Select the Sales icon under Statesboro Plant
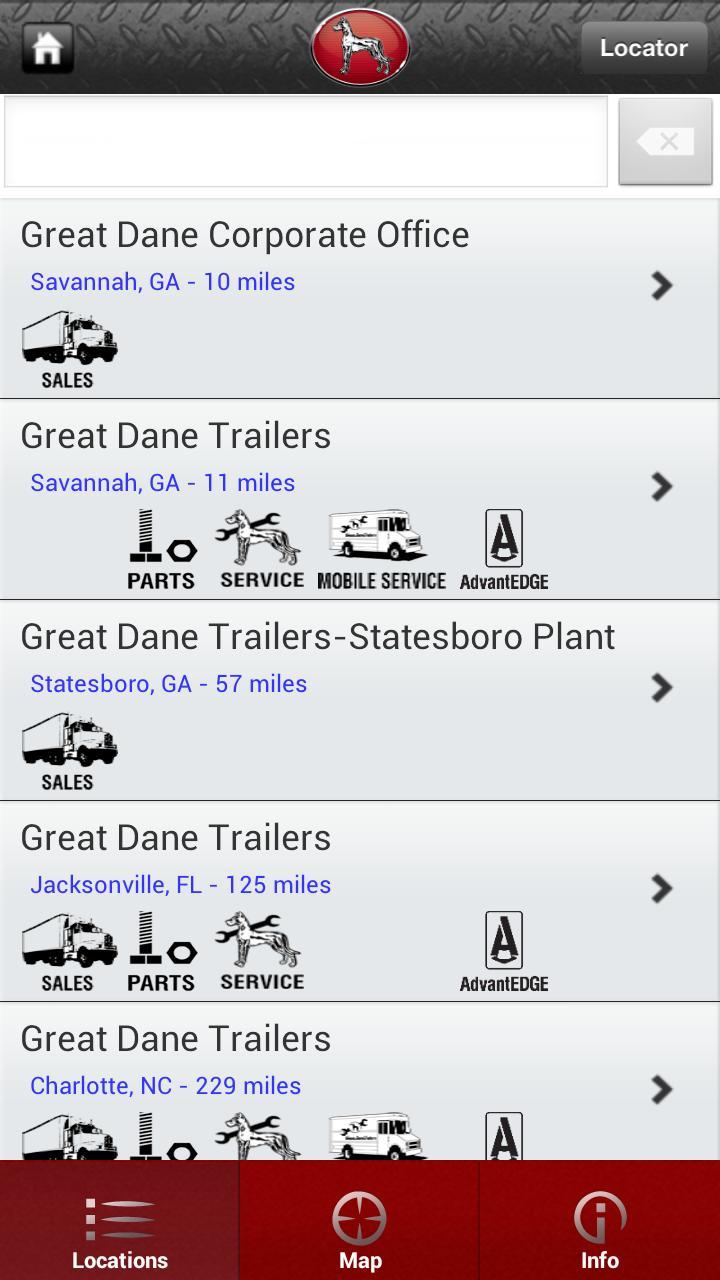This screenshot has height=1280, width=720. pyautogui.click(x=68, y=750)
